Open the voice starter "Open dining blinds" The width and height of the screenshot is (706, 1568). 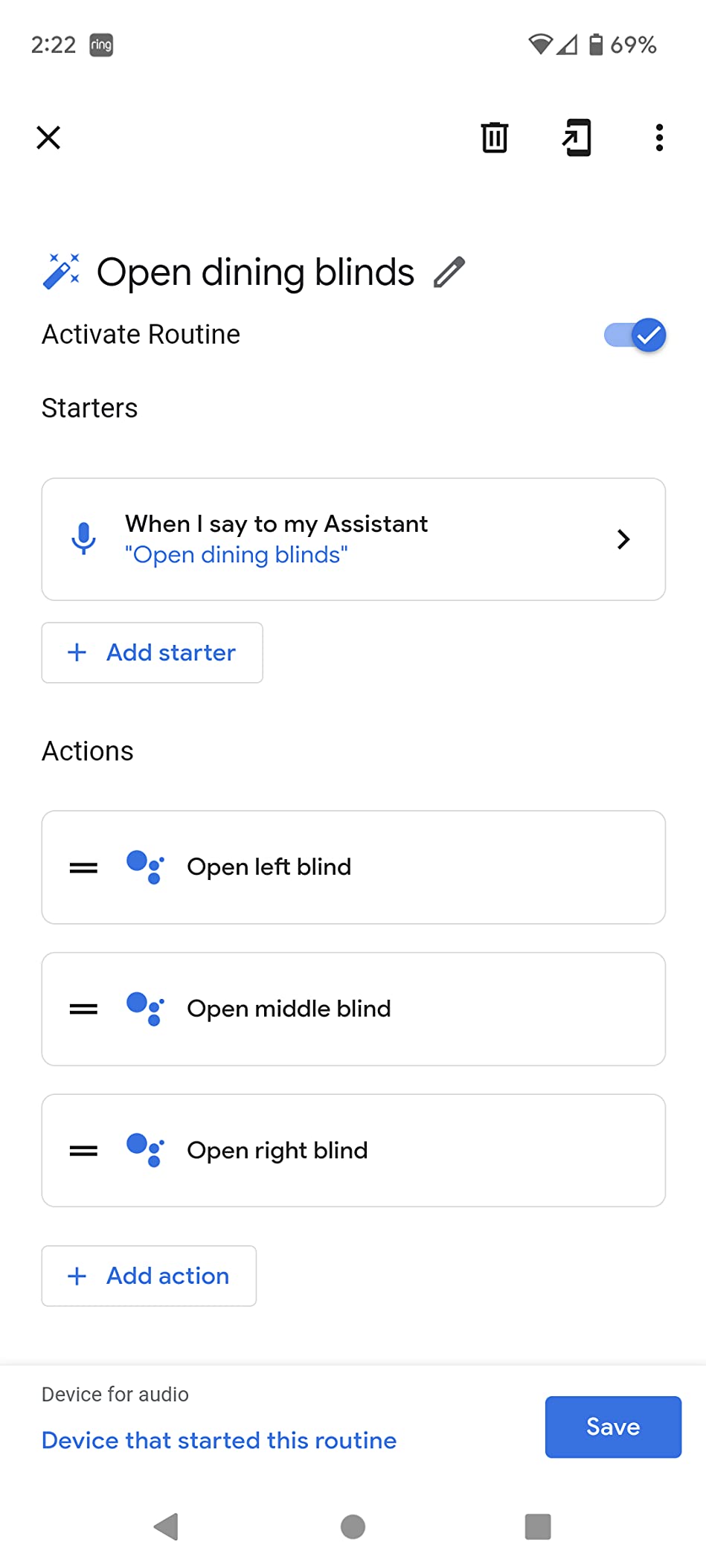(353, 539)
